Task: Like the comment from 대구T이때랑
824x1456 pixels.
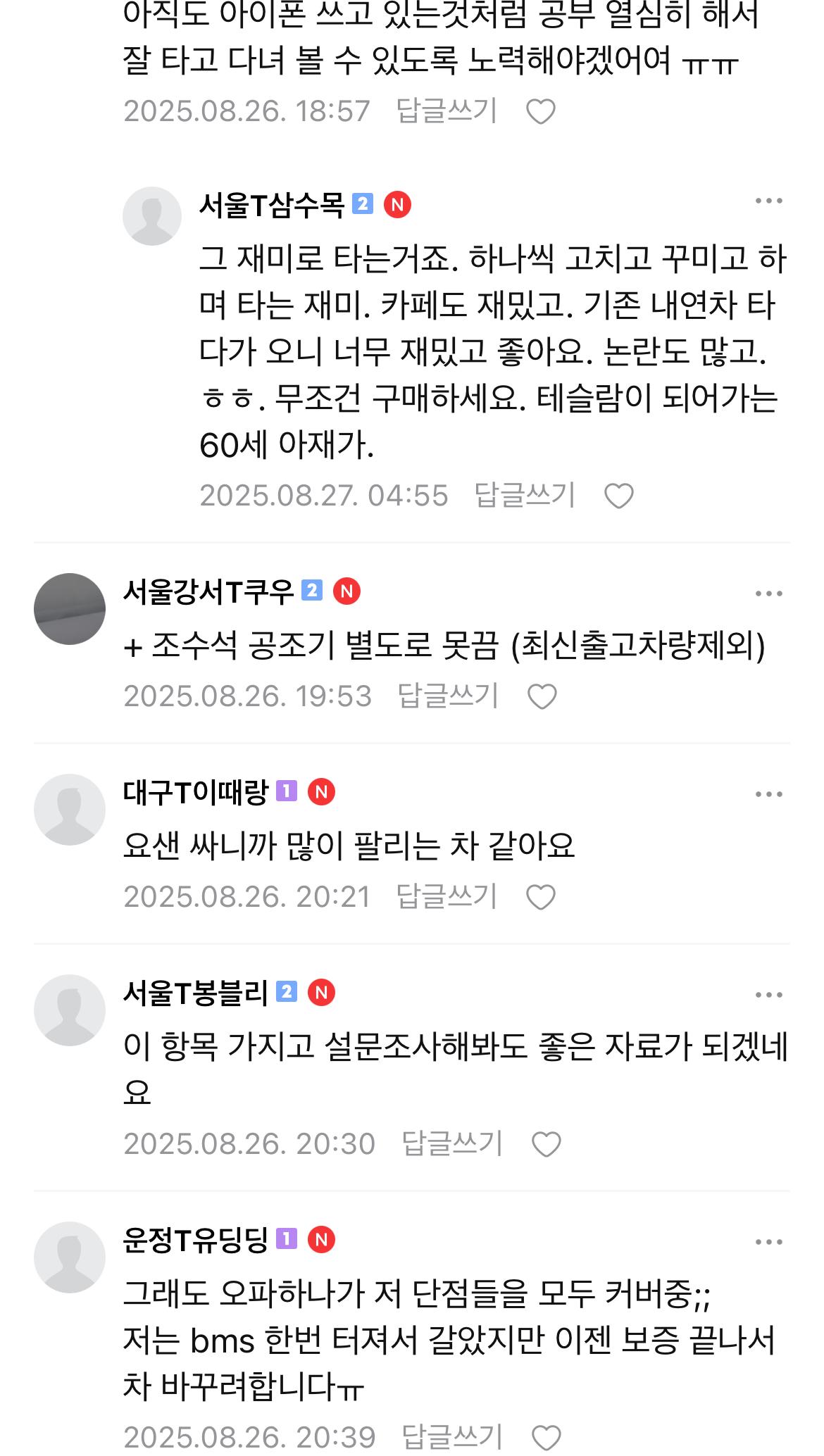Action: point(541,898)
